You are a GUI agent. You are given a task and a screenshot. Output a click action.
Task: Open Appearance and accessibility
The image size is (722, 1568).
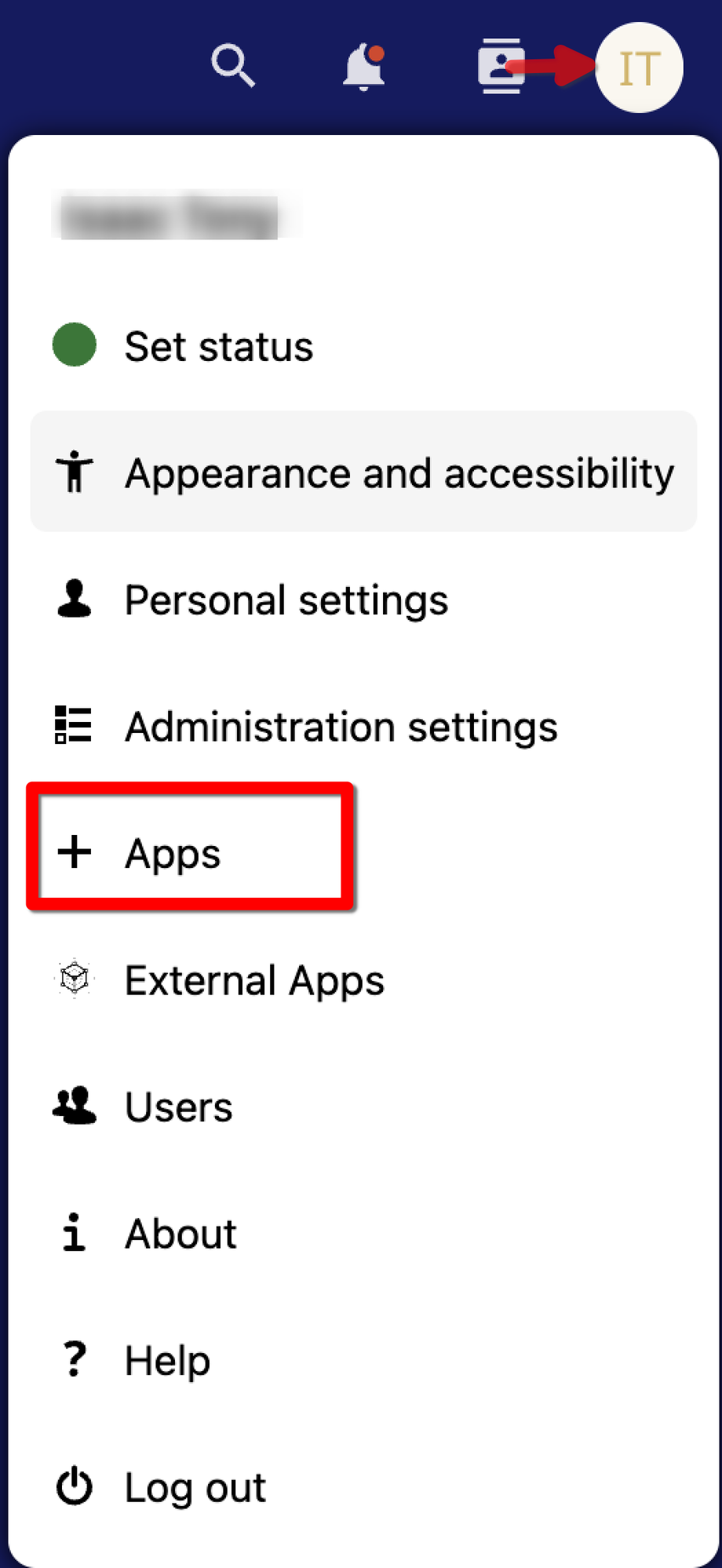(x=363, y=472)
